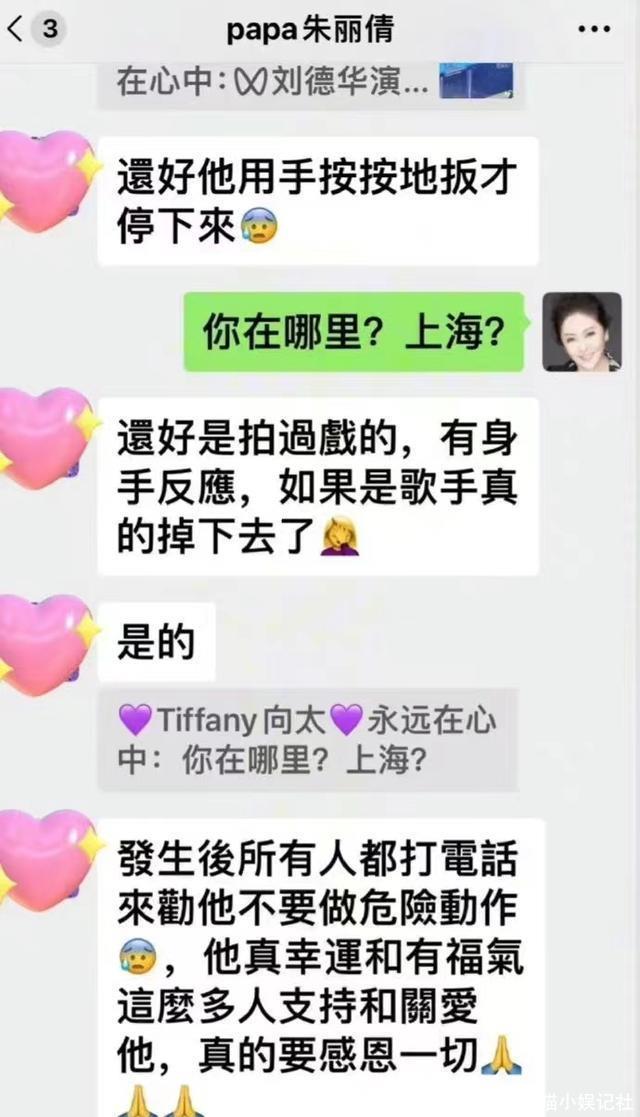
Task: Tap the woman's avatar beside the green message
Action: pyautogui.click(x=581, y=332)
